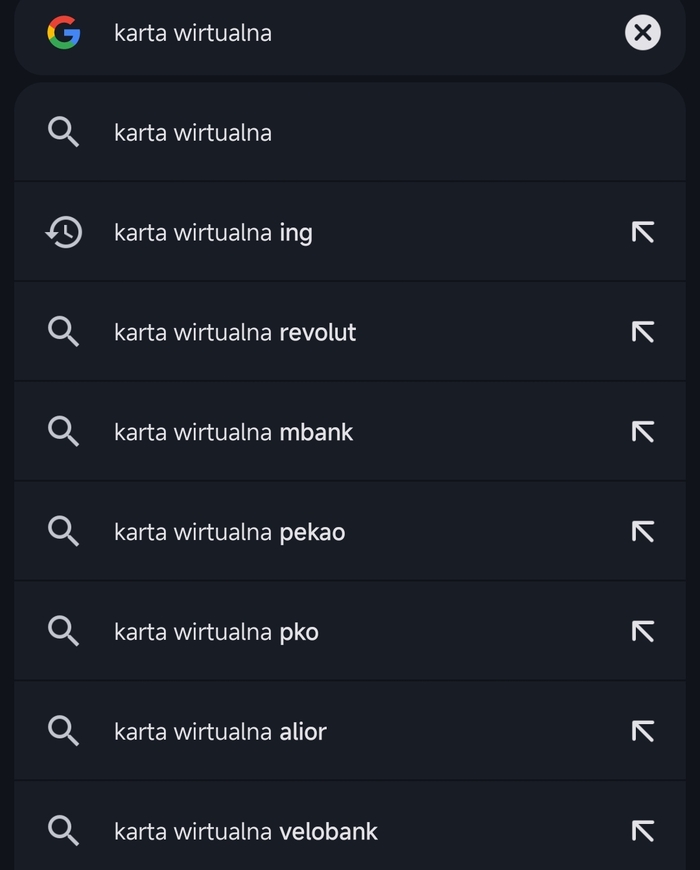Tap the arrow icon on the velobank row
Image resolution: width=700 pixels, height=870 pixels.
tap(642, 832)
